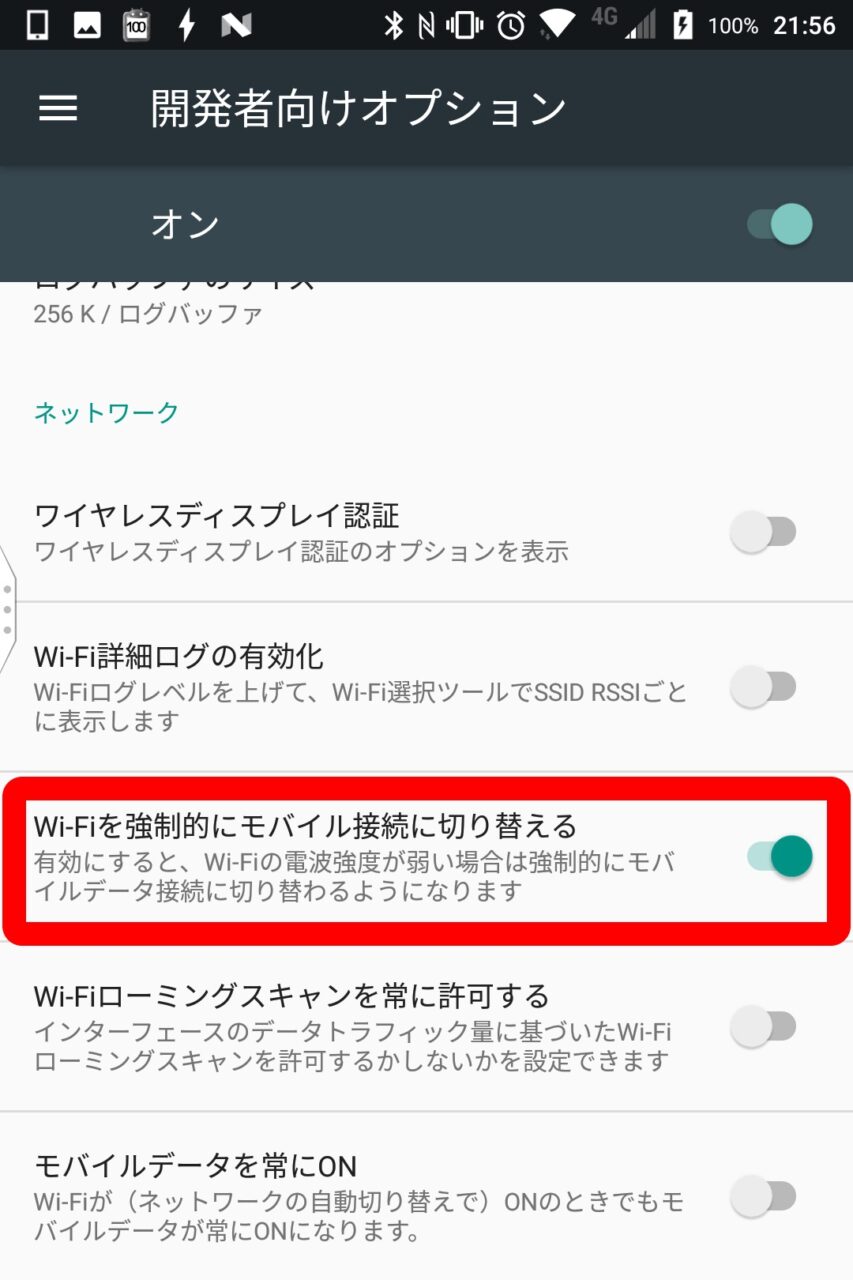Enable ワイヤレスディスプレイ認証 toggle
The height and width of the screenshot is (1280, 853).
tap(763, 533)
